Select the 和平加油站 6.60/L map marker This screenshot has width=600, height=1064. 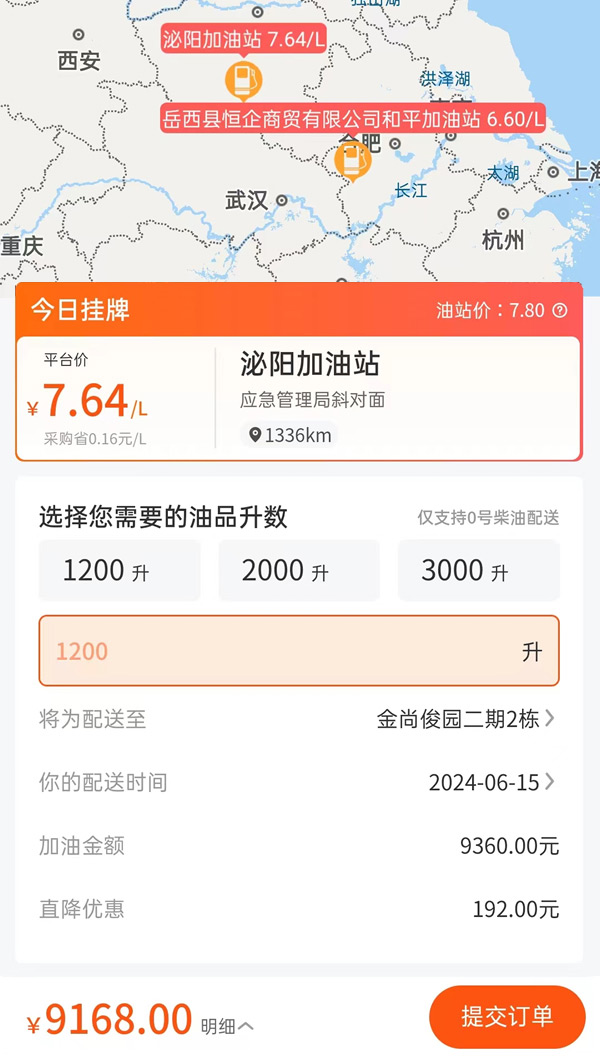pyautogui.click(x=352, y=162)
